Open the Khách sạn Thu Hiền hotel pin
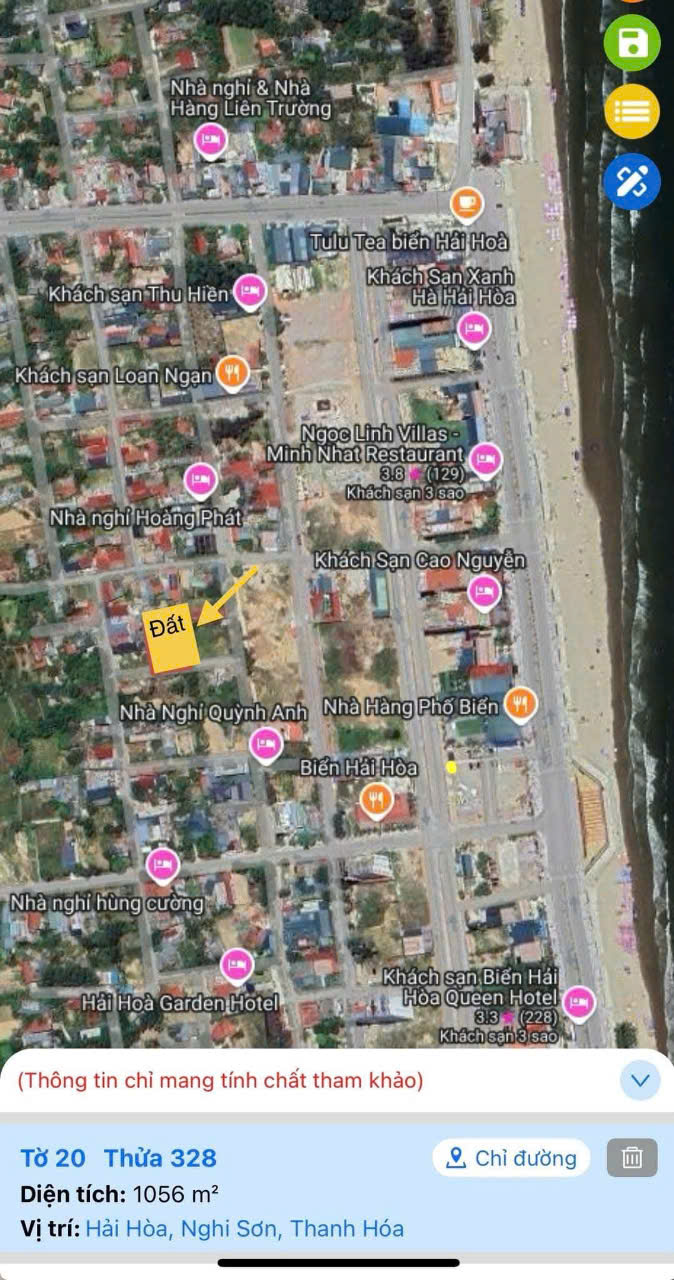The image size is (674, 1280). (250, 291)
